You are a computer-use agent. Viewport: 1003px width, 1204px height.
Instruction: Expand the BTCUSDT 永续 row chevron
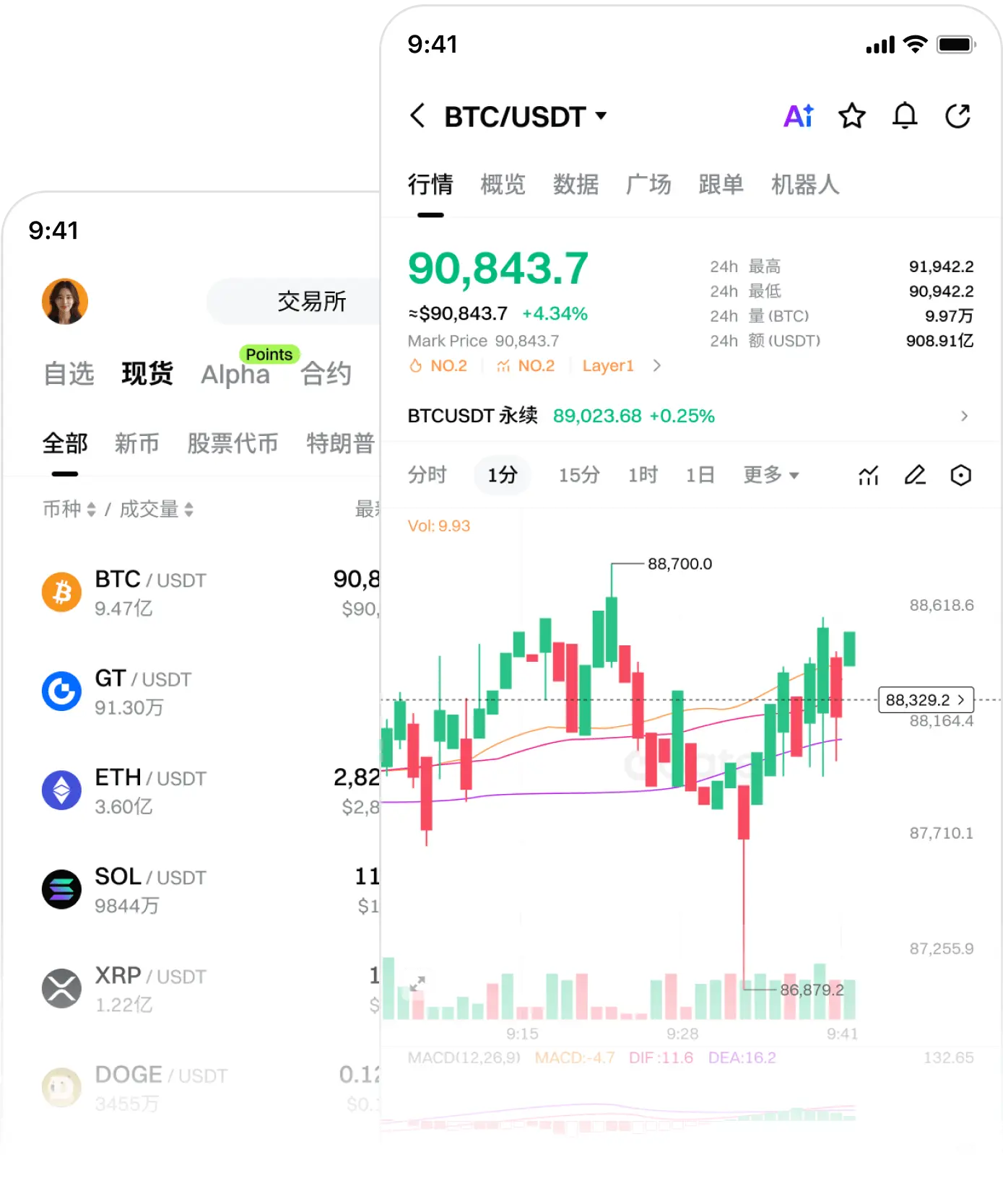pos(964,416)
